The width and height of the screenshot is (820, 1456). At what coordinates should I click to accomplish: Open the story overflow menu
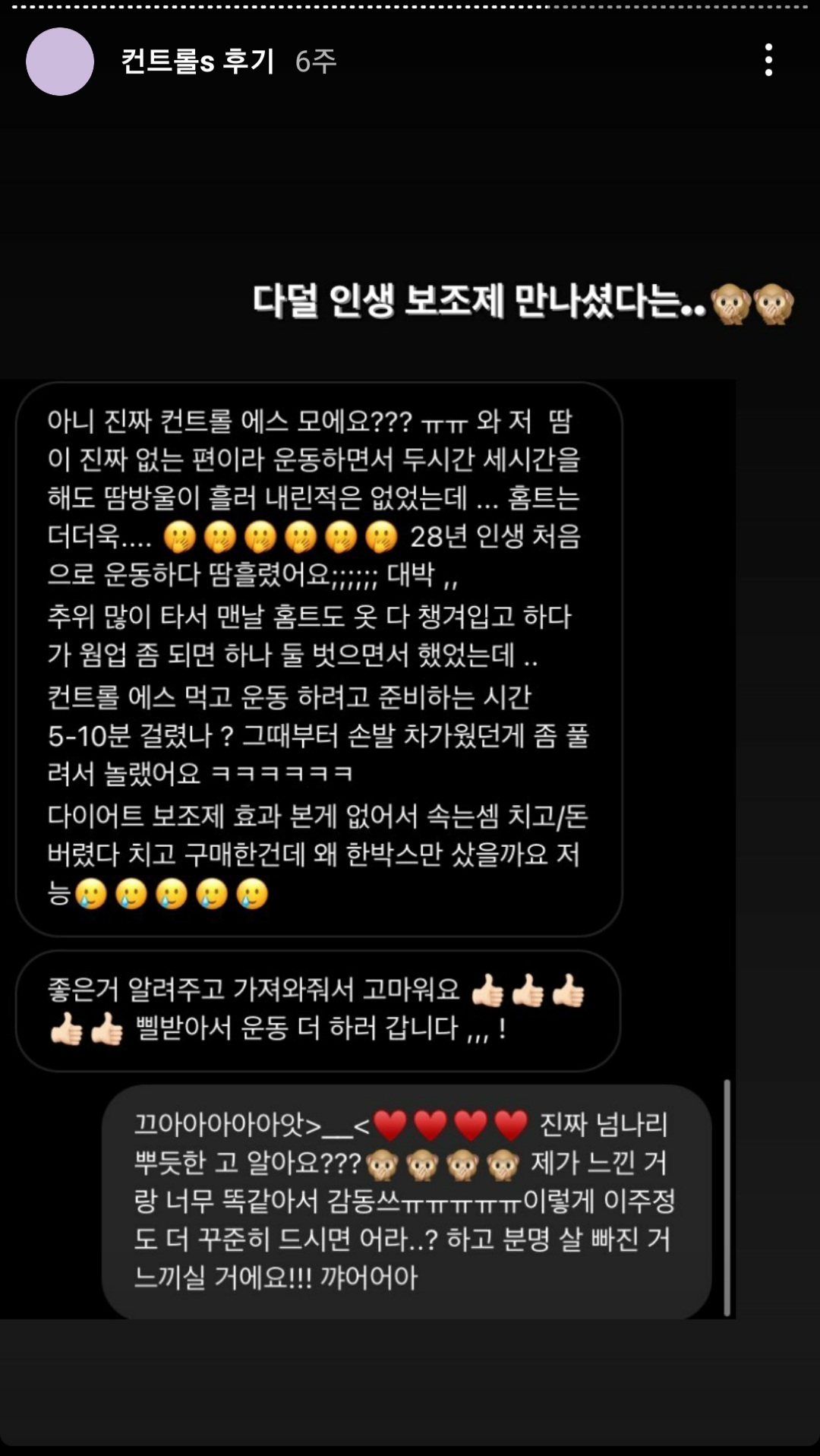pos(768,60)
